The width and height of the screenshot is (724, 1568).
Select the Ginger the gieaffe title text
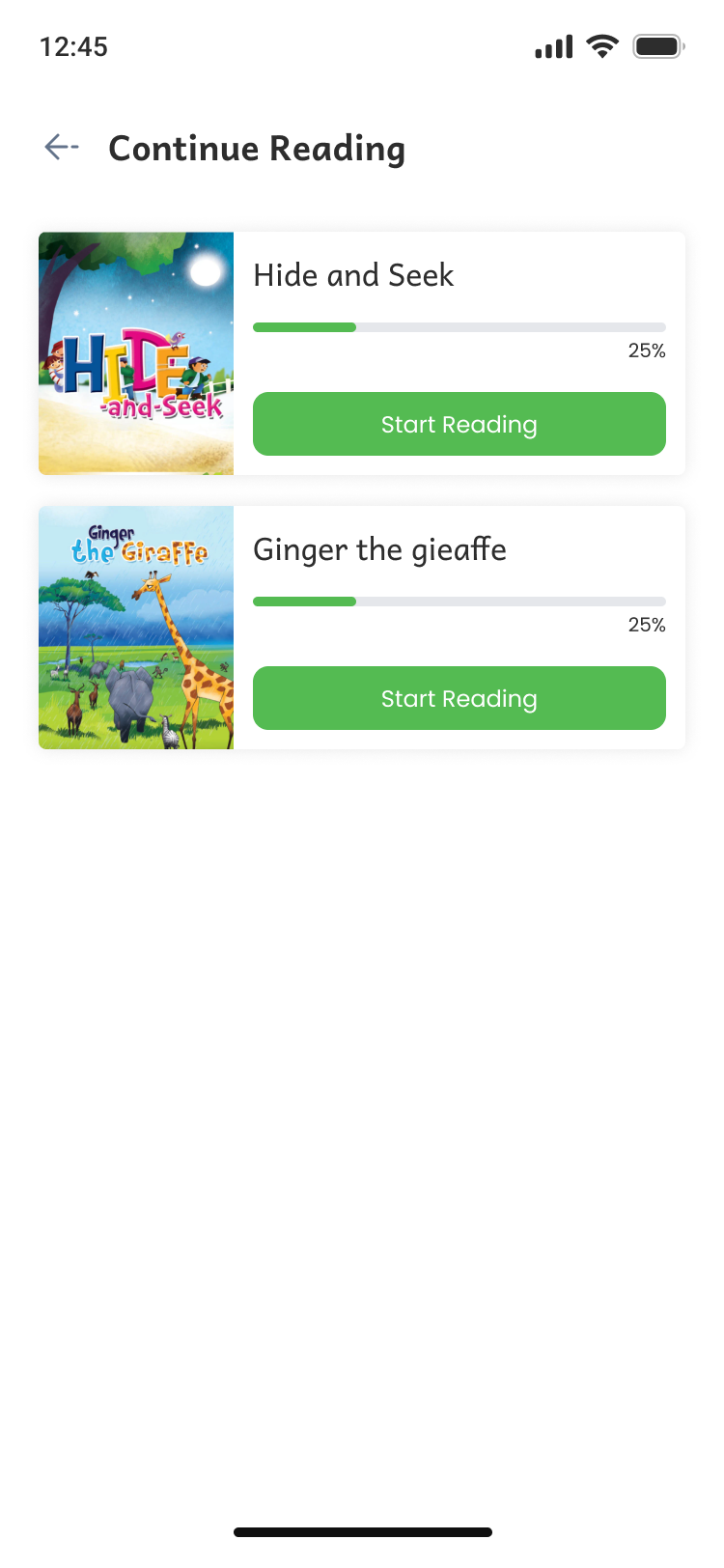pos(378,551)
